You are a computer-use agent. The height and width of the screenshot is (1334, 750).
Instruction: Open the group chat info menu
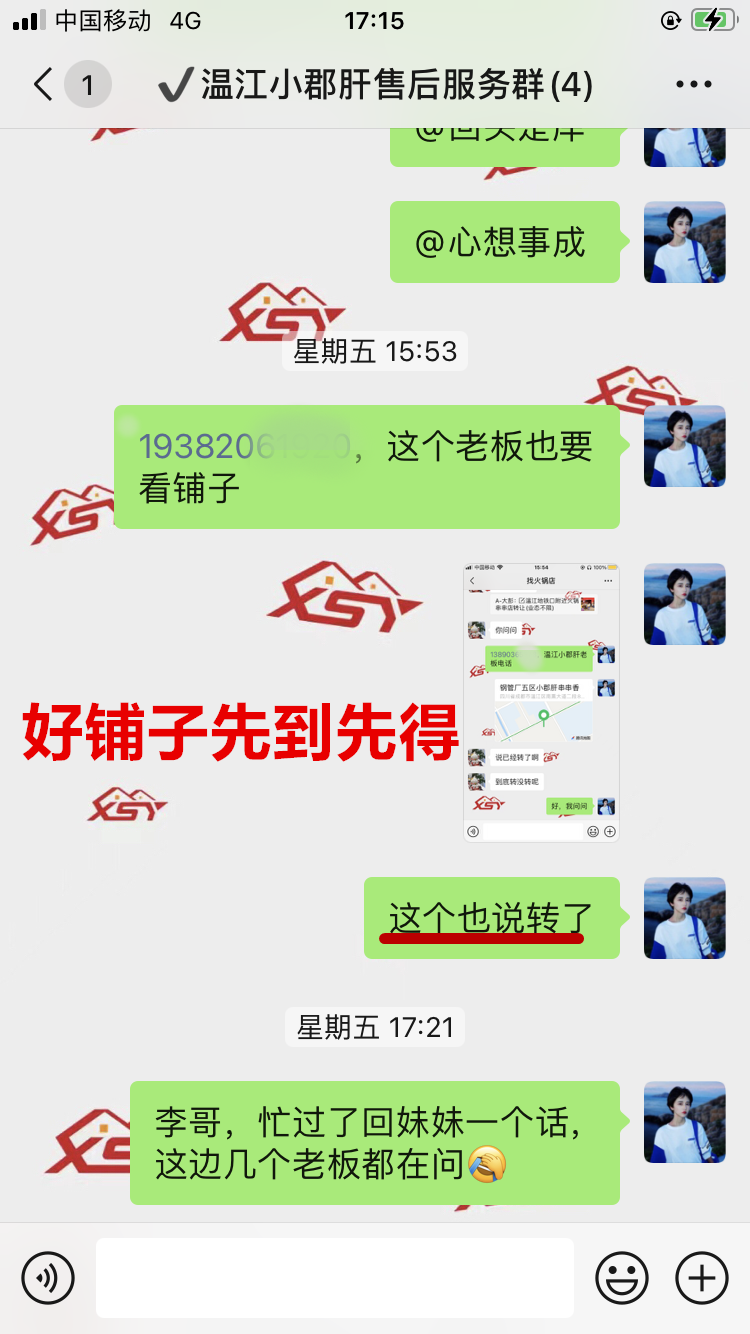tap(693, 85)
